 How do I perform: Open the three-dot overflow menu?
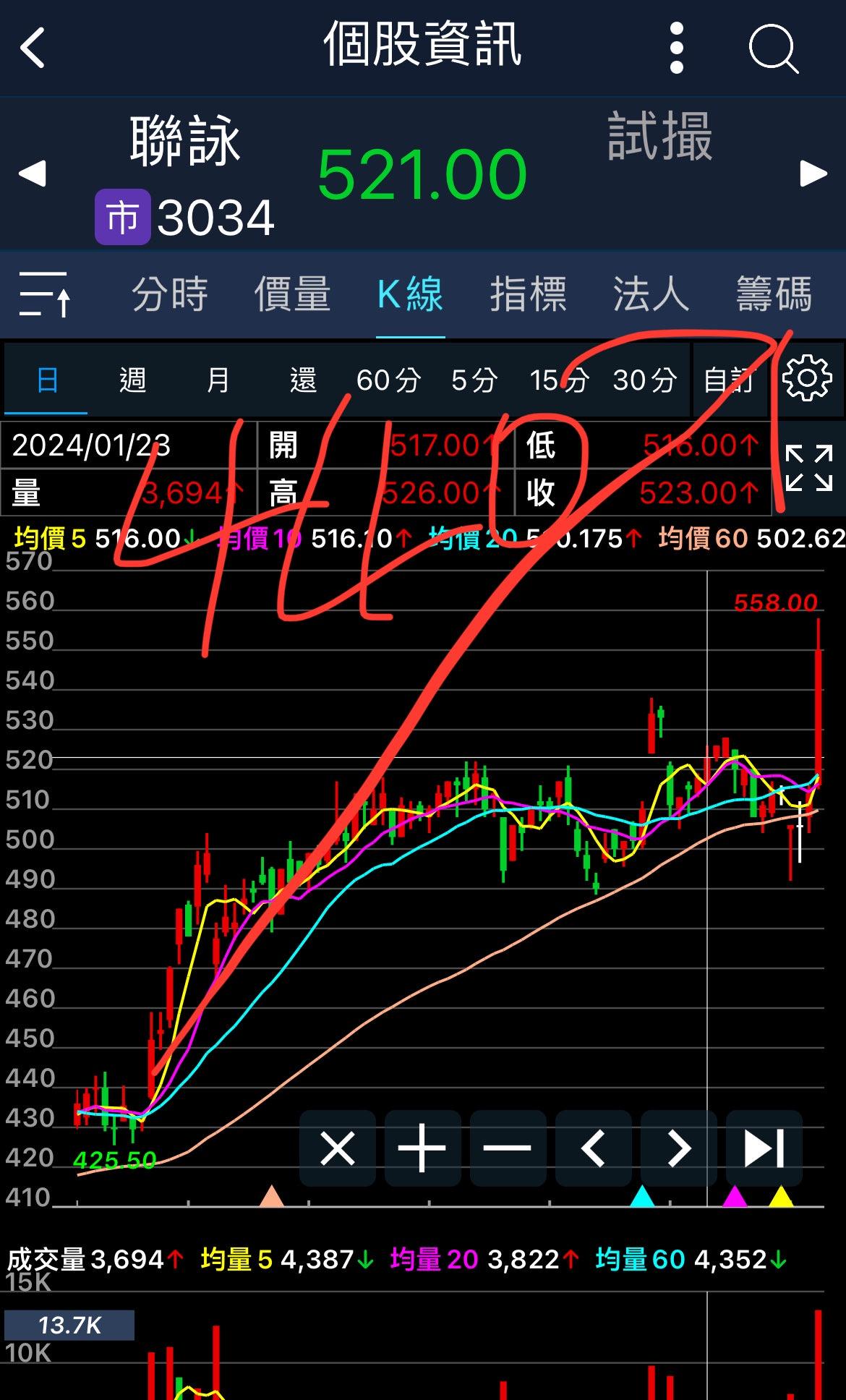coord(676,48)
